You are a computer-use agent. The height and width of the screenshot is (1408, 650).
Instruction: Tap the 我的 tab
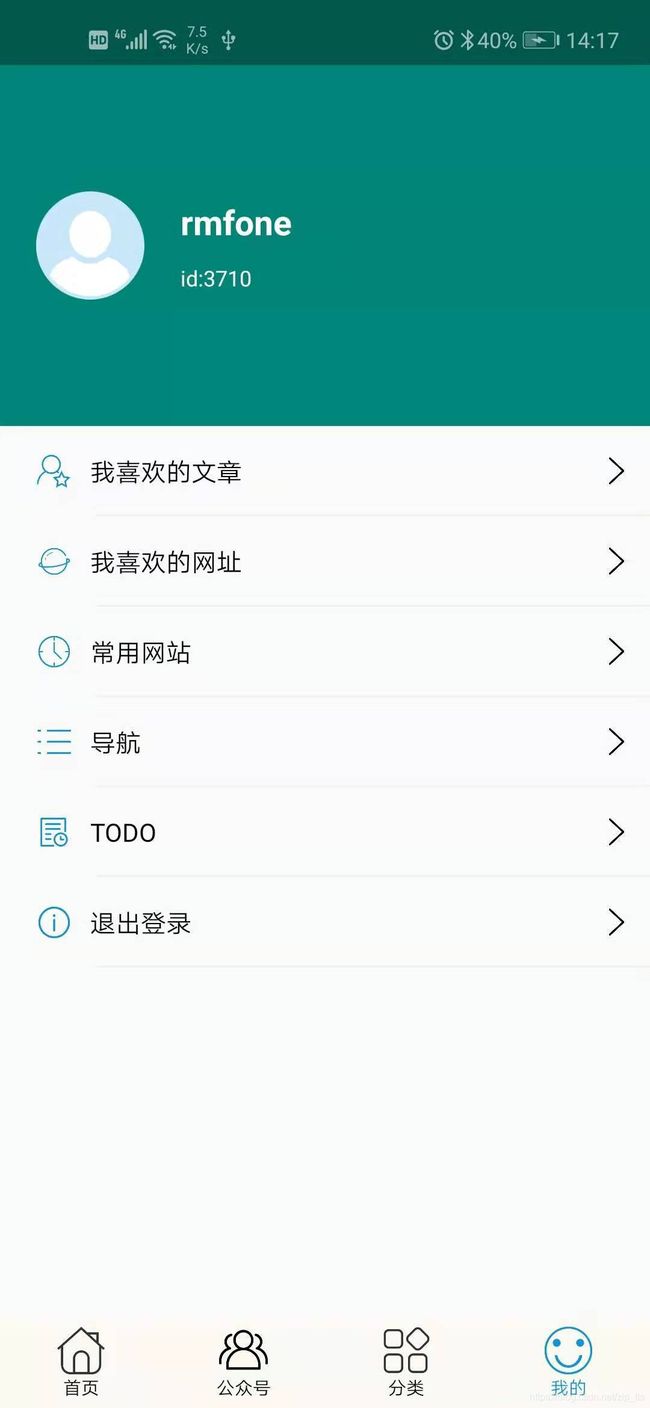568,1362
